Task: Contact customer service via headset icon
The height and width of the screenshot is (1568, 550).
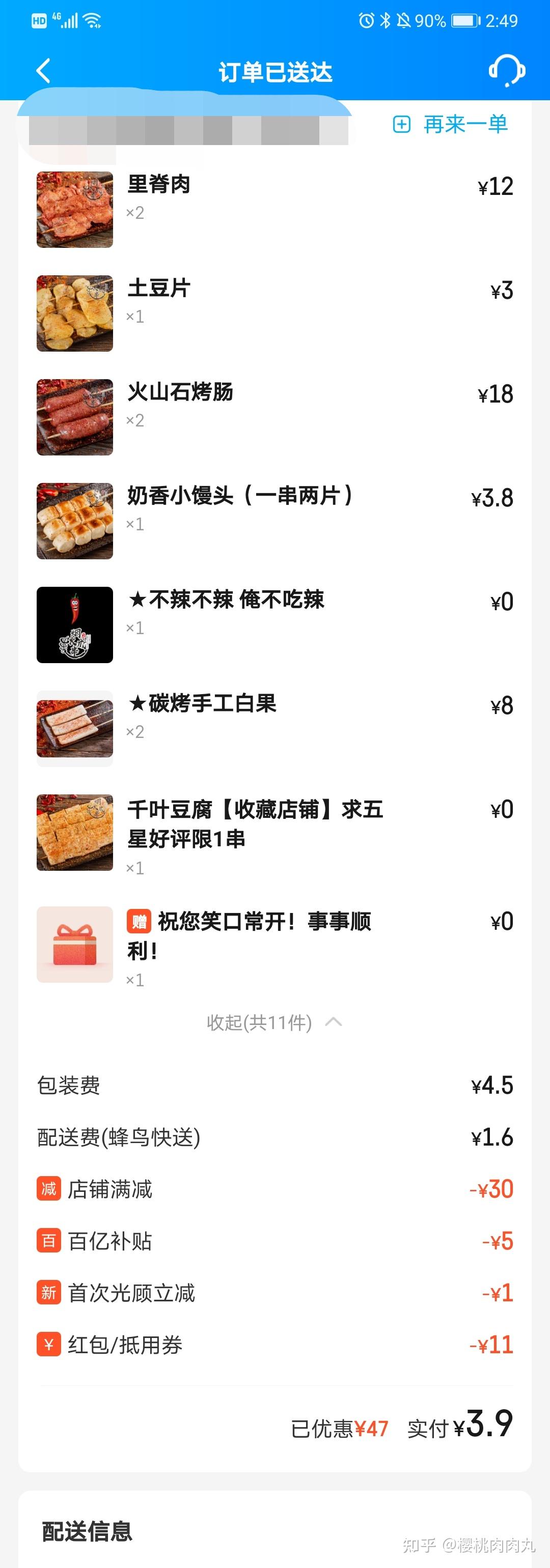Action: click(506, 71)
